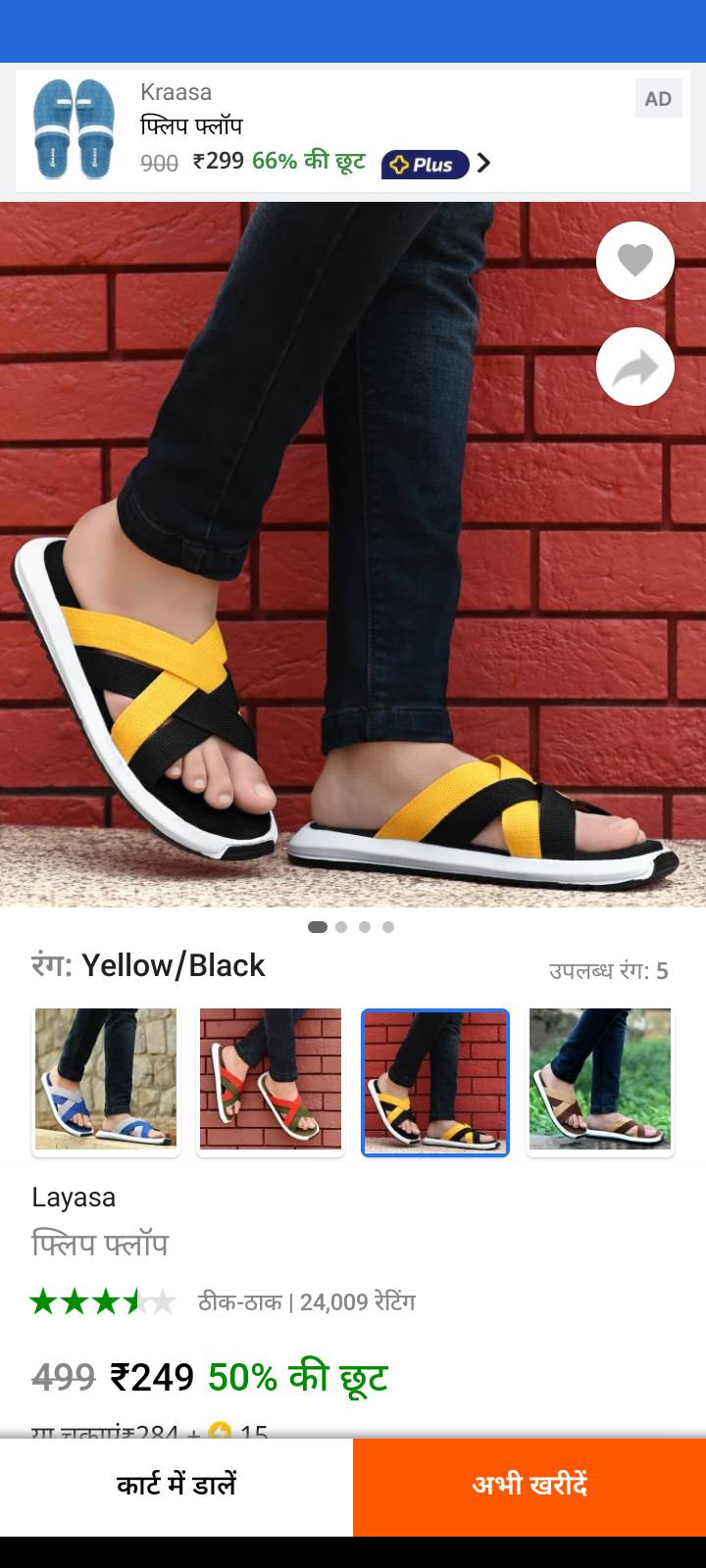The image size is (706, 1568).
Task: Select the red/green color variant
Action: (x=271, y=1082)
